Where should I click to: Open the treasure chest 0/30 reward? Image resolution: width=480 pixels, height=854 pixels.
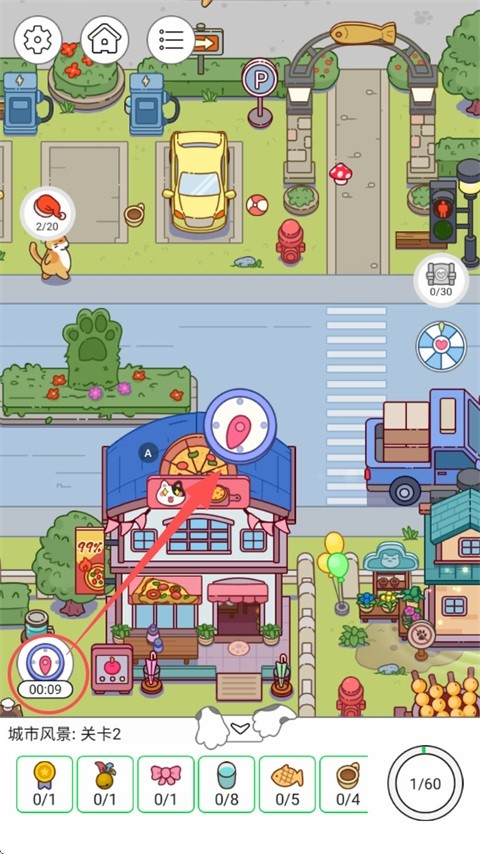(441, 279)
